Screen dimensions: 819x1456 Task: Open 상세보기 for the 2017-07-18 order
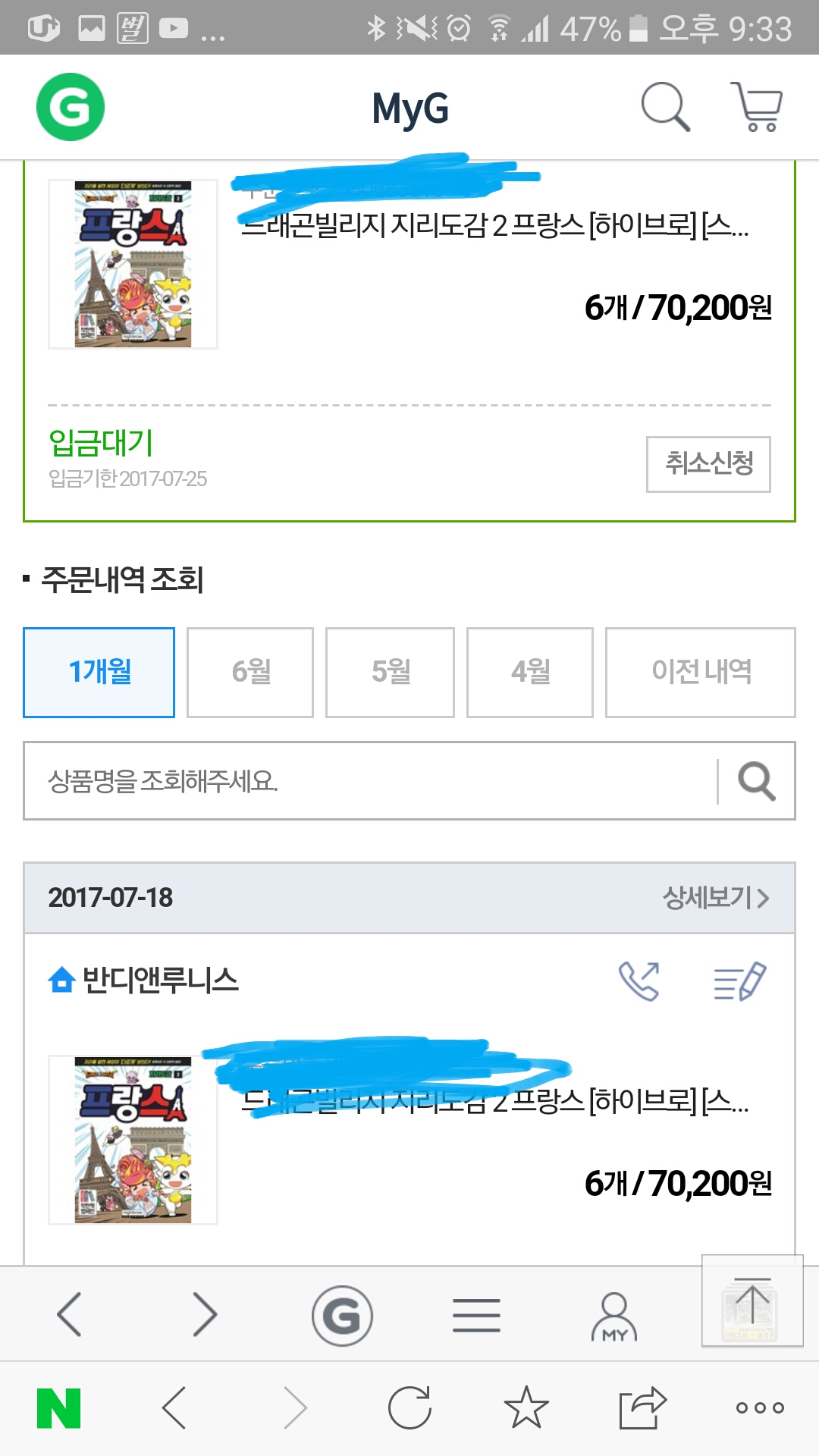(x=715, y=898)
